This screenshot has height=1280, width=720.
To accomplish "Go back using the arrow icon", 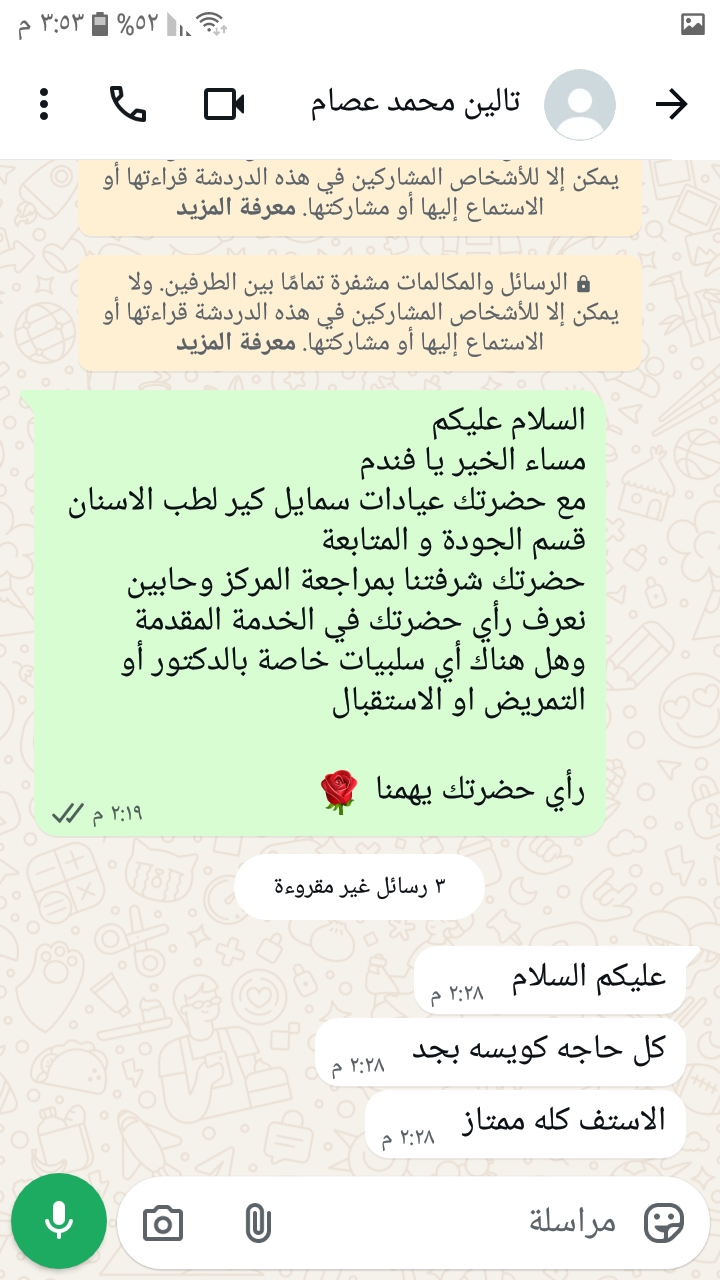I will pyautogui.click(x=671, y=104).
